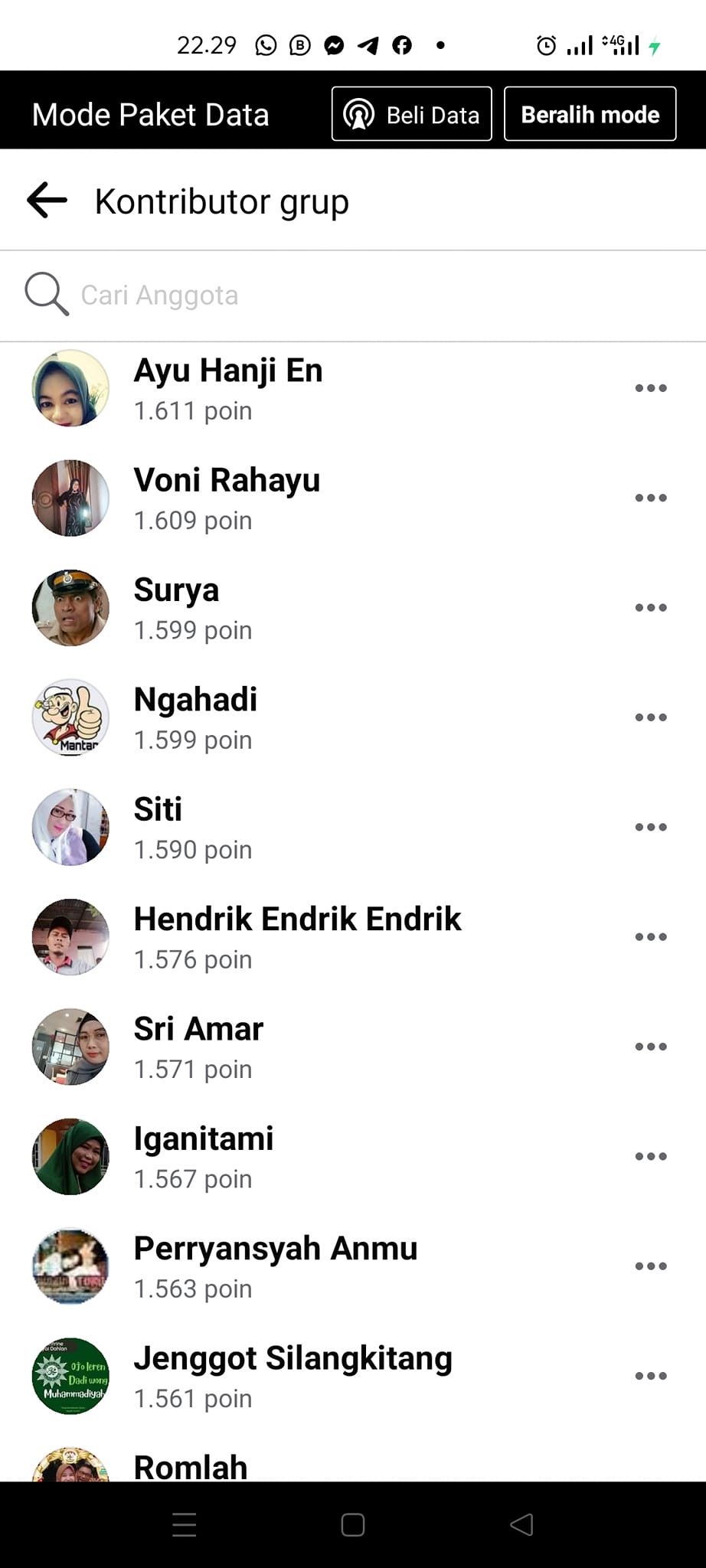Open more options for Perryansyah Anmu
The image size is (706, 1568).
pos(651,1266)
